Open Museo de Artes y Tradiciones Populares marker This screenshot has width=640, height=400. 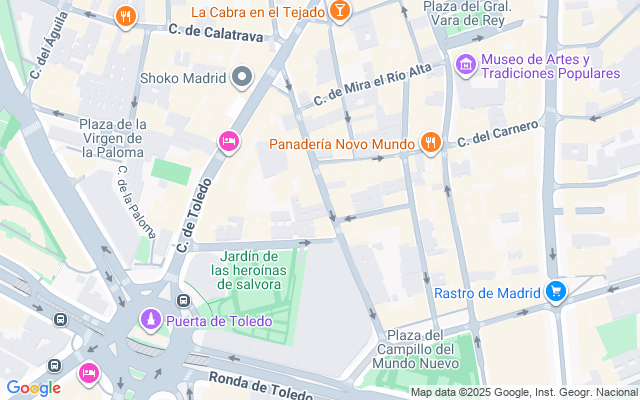tap(465, 65)
